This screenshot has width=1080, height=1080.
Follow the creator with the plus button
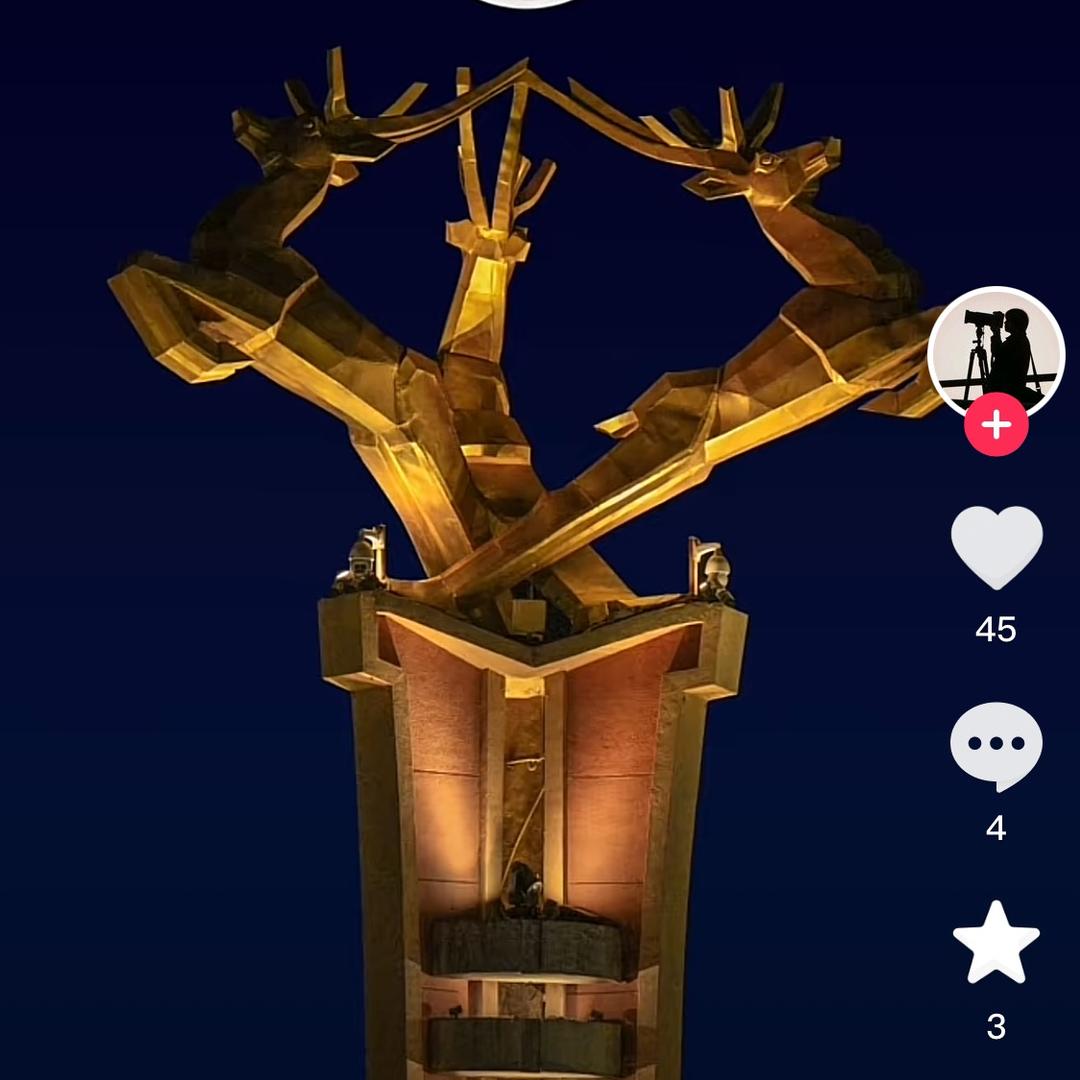point(996,425)
